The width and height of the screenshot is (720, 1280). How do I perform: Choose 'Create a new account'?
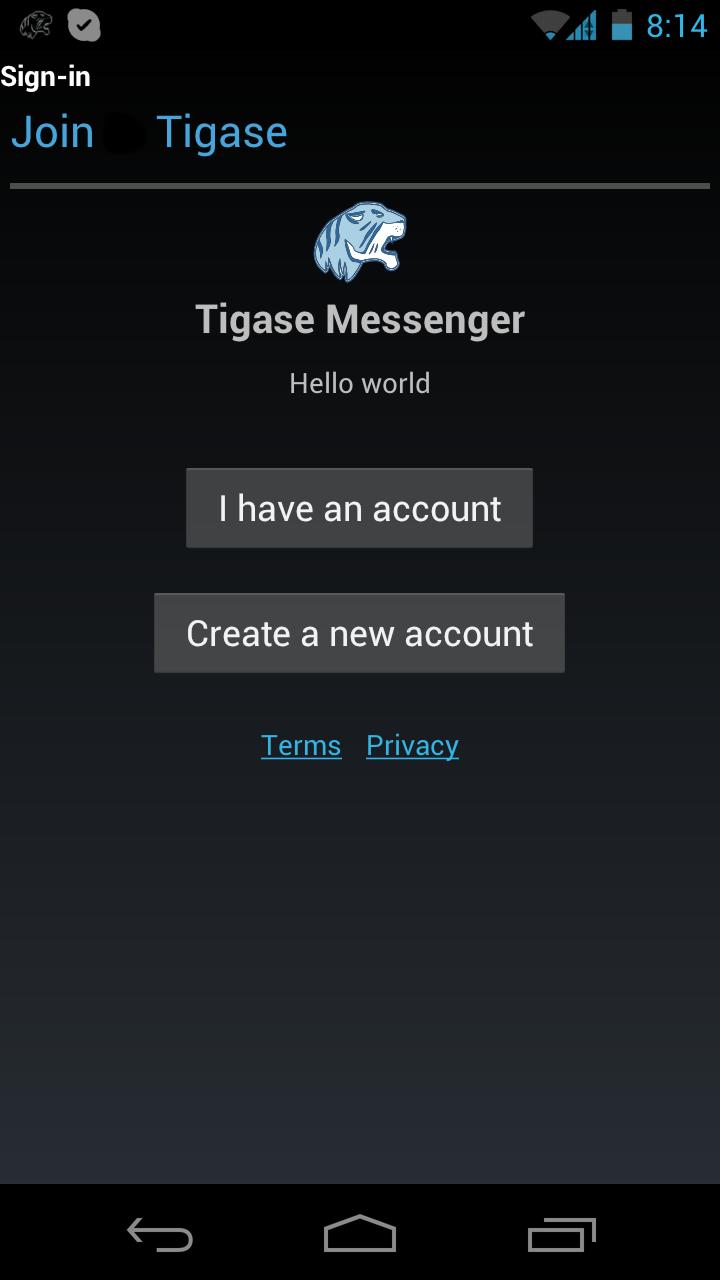pos(359,632)
